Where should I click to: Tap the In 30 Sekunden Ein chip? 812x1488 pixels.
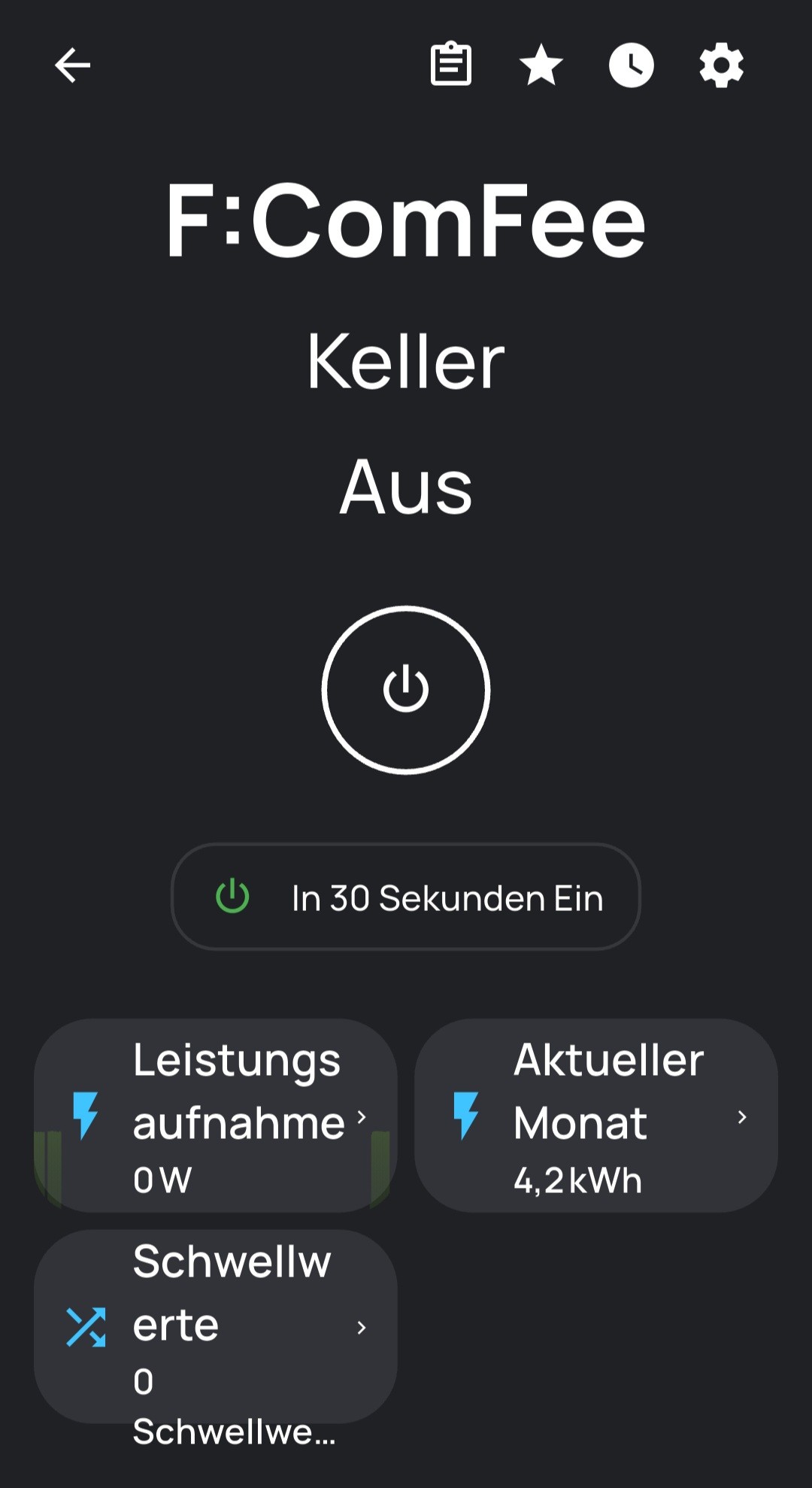pos(406,897)
